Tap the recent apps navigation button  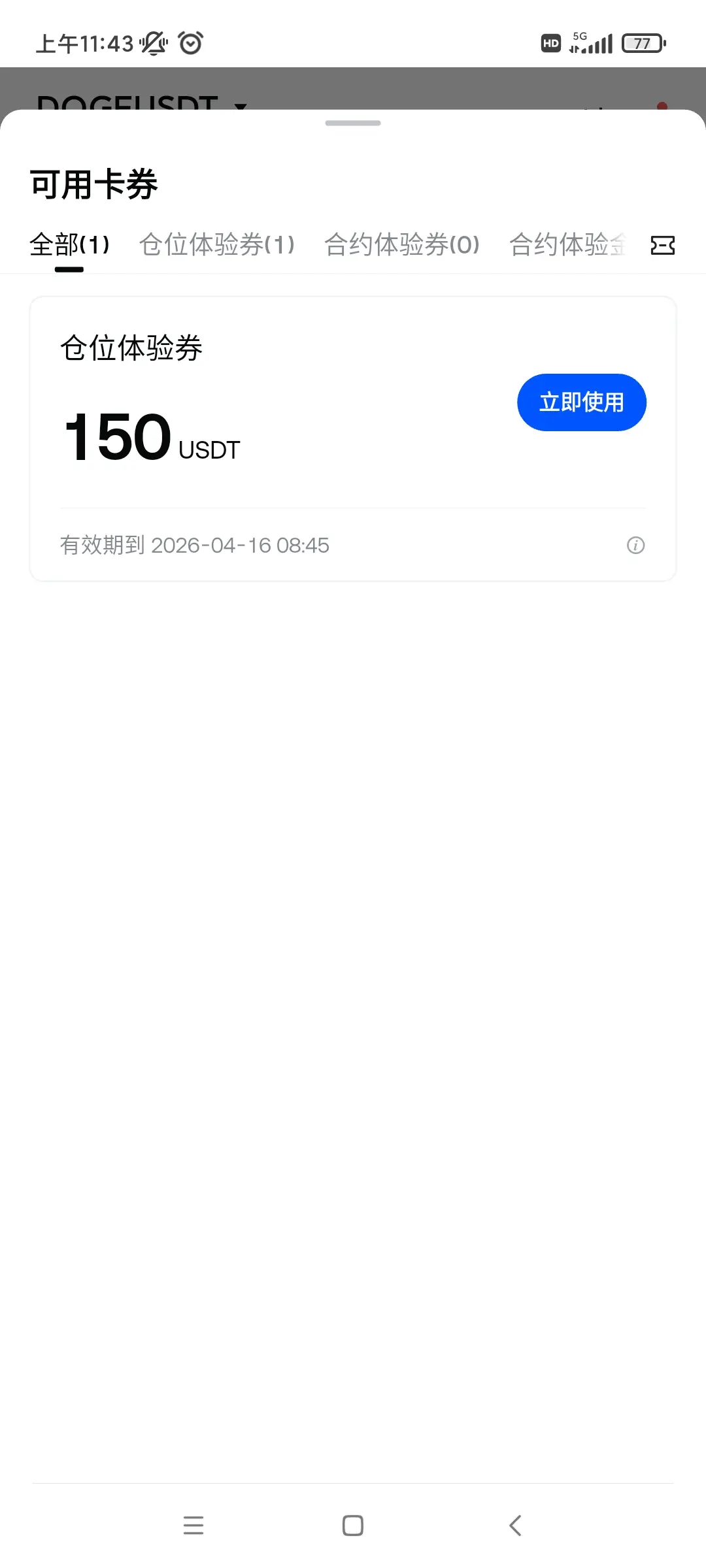click(x=193, y=1526)
